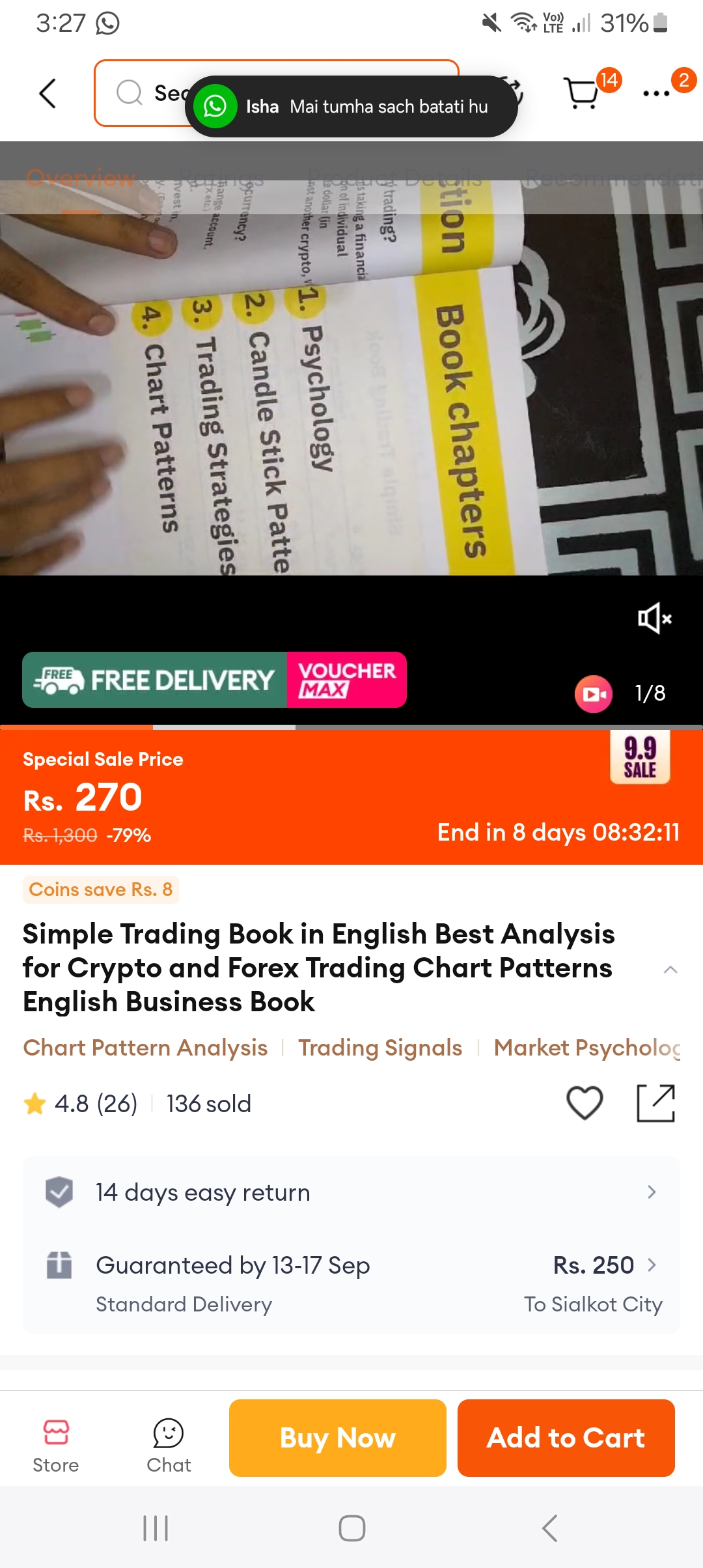
Task: Open the shopping cart
Action: pos(581,94)
